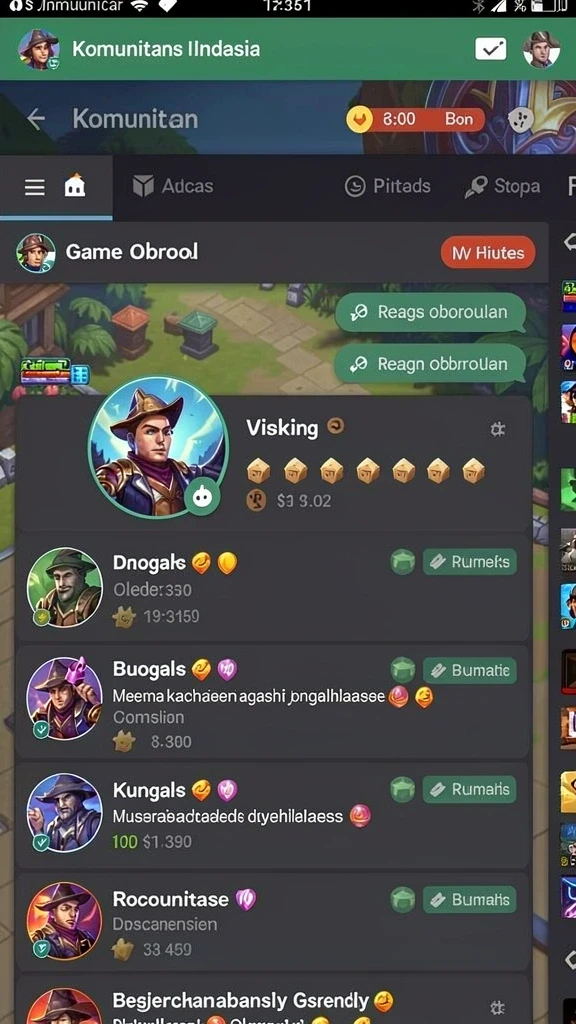Tap the Reags oboroulan chip
The height and width of the screenshot is (1024, 576).
(x=430, y=312)
